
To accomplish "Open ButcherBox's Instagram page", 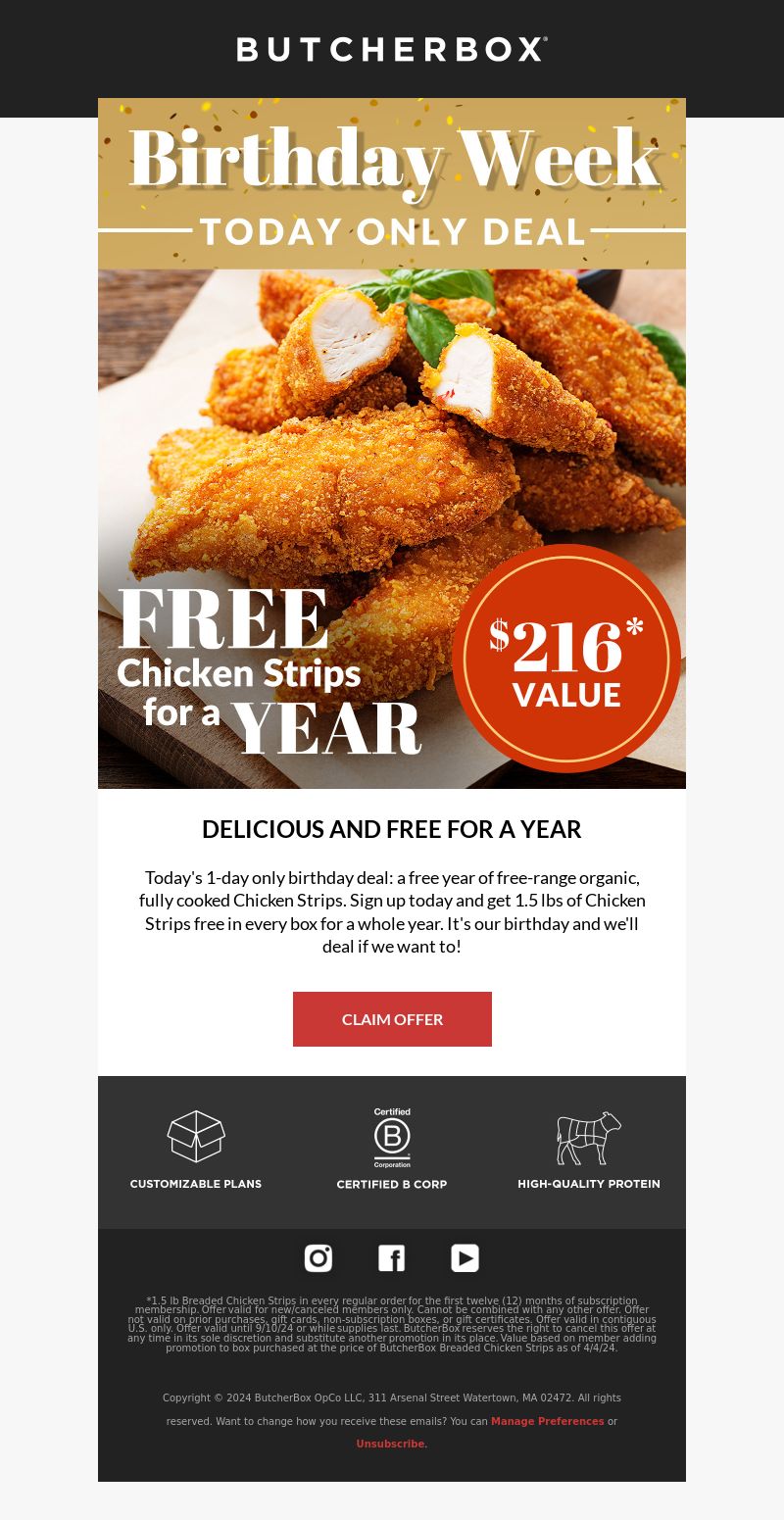I will coord(318,1257).
